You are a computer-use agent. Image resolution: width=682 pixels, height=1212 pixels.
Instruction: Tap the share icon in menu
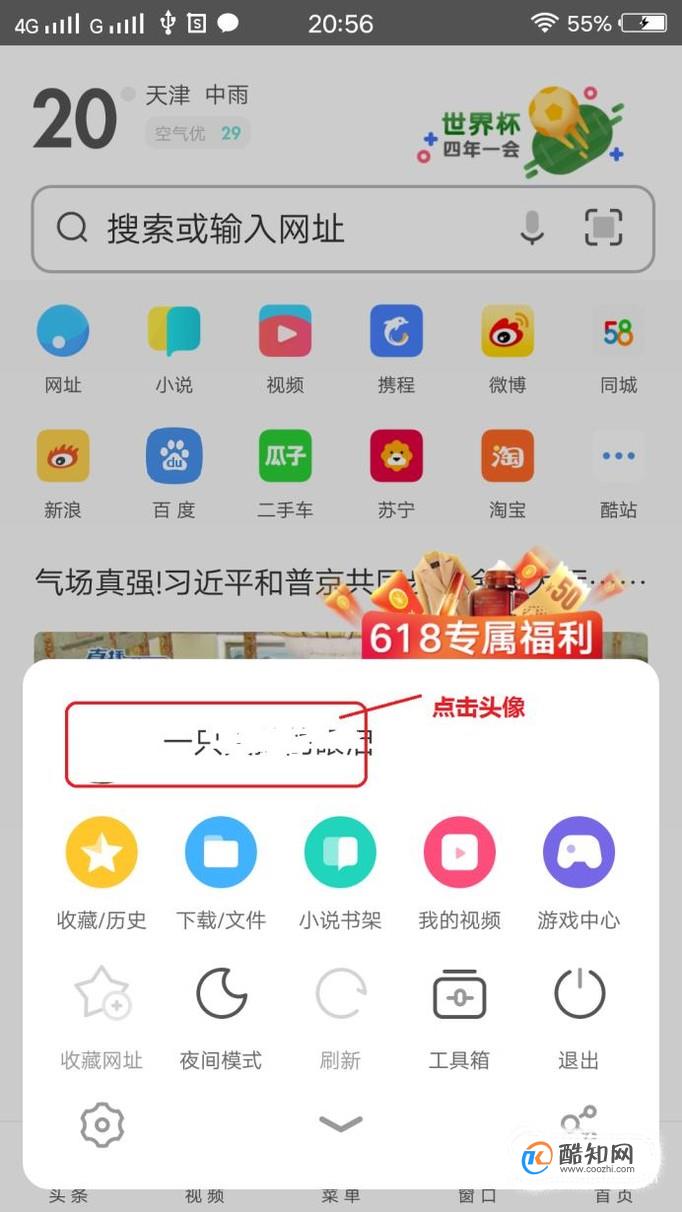(578, 1122)
